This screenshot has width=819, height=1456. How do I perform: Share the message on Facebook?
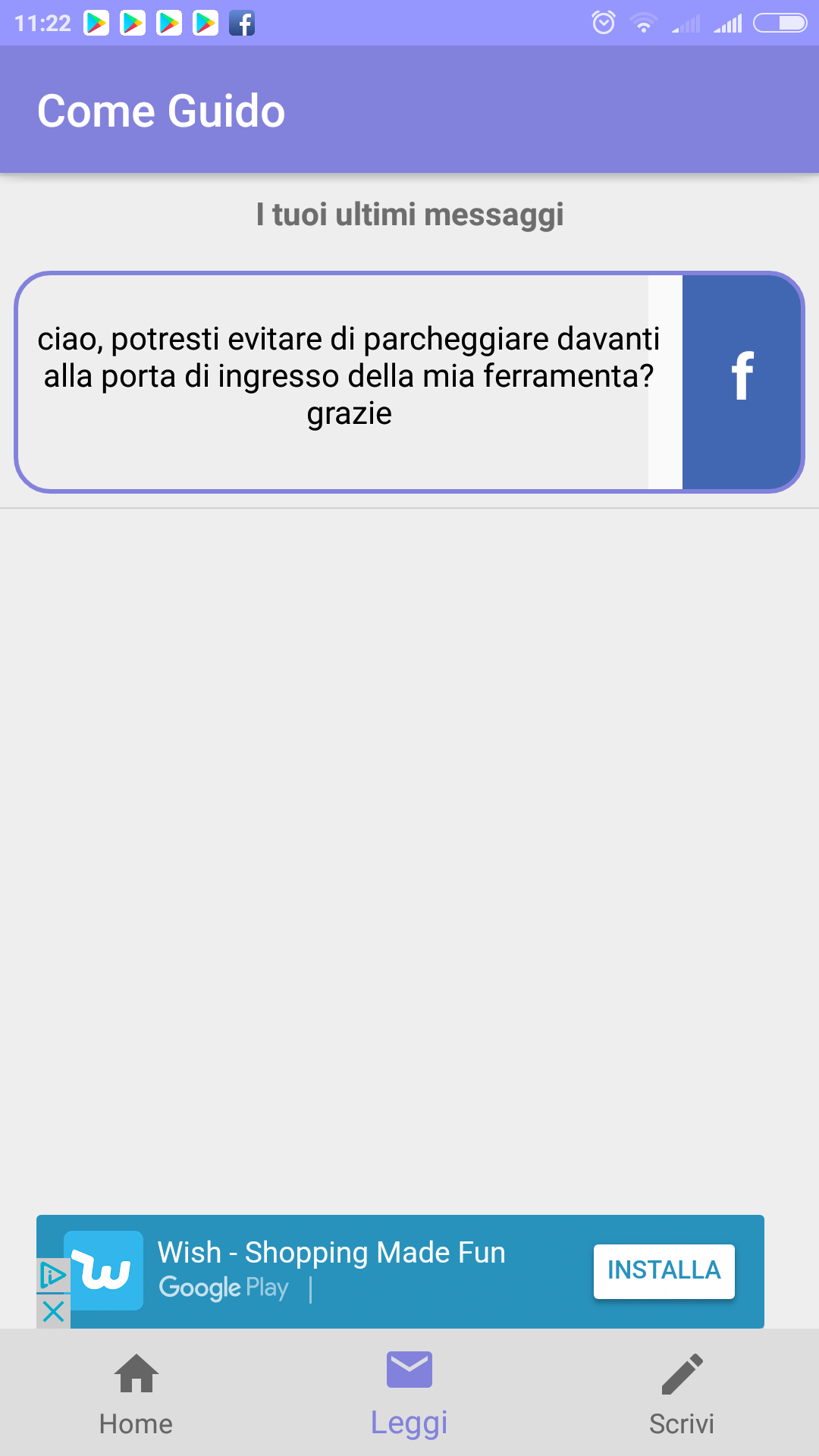coord(742,382)
